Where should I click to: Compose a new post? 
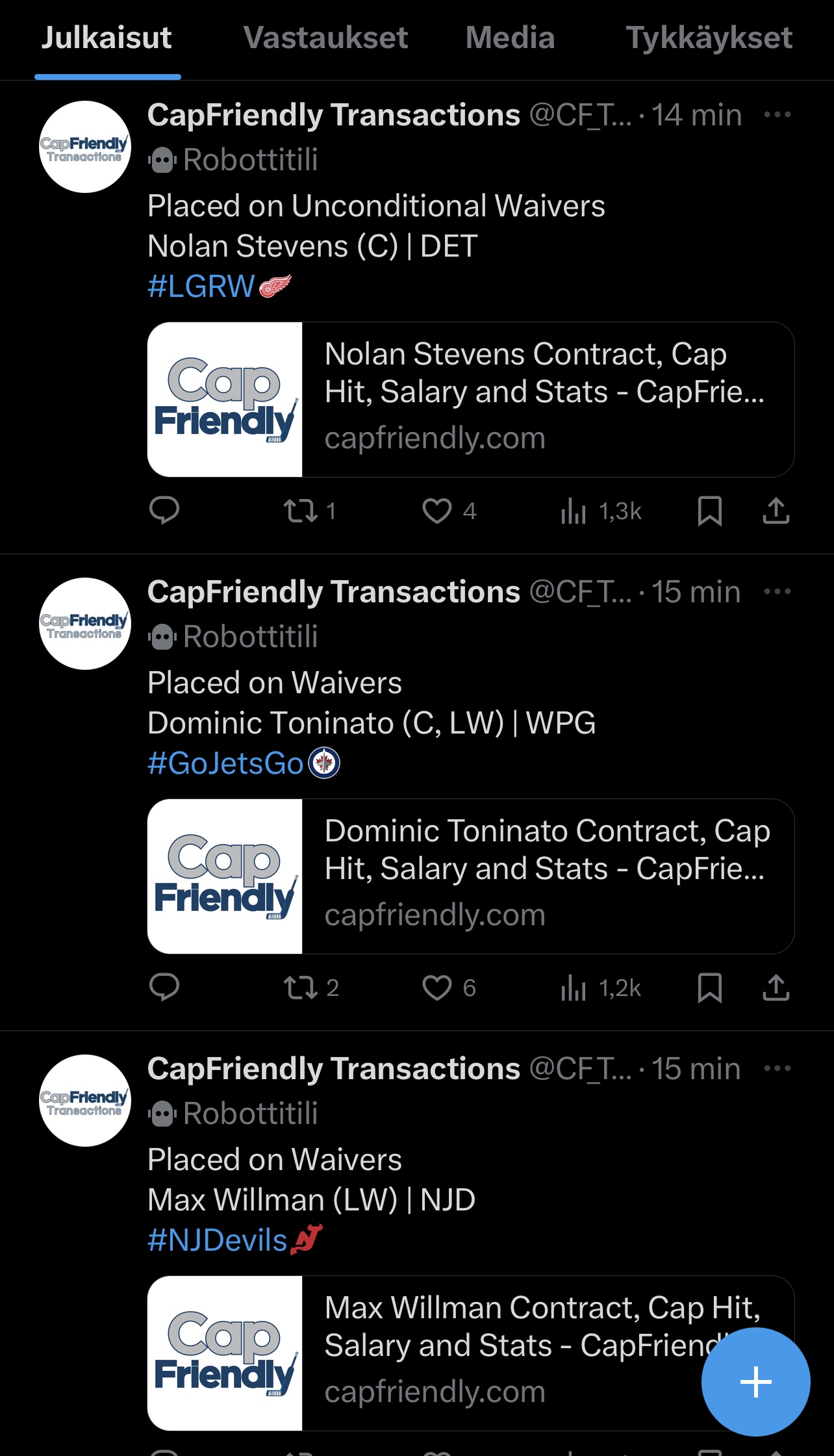(755, 1382)
